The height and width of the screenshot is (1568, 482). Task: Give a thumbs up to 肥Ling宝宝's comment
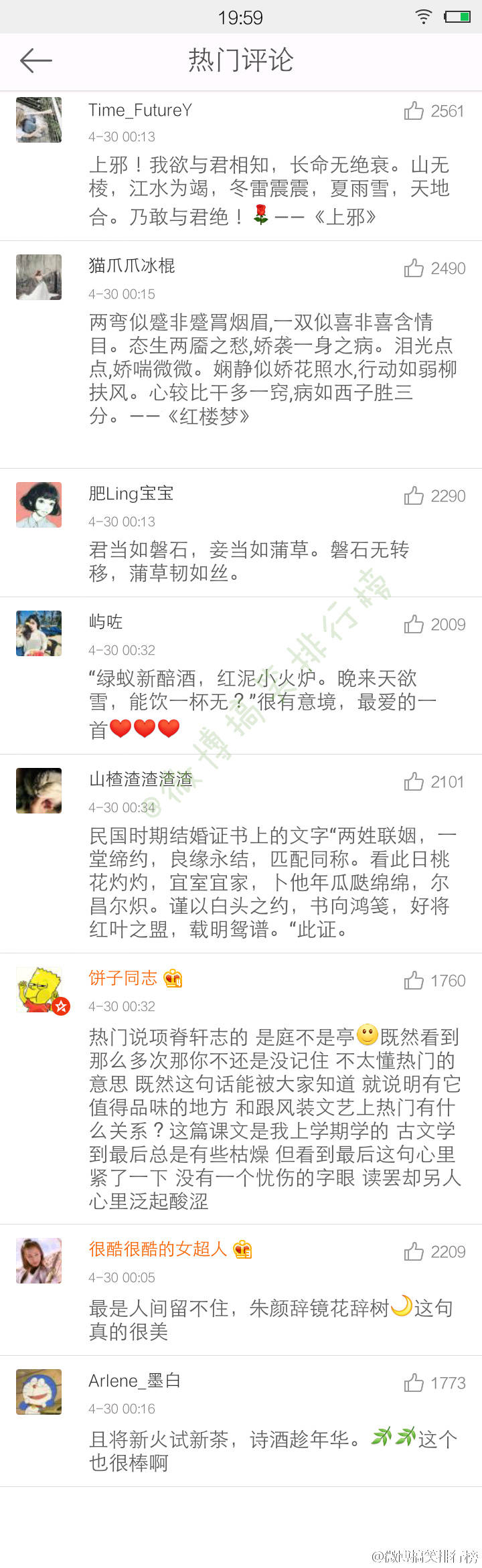(x=414, y=496)
